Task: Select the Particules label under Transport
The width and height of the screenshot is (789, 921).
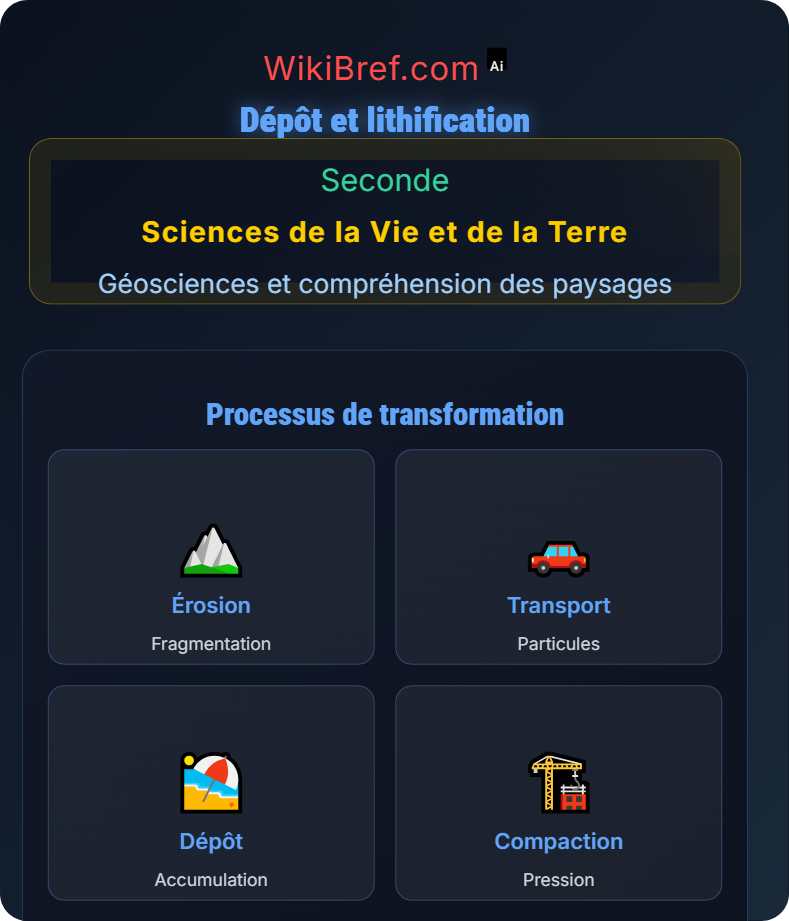Action: (559, 643)
